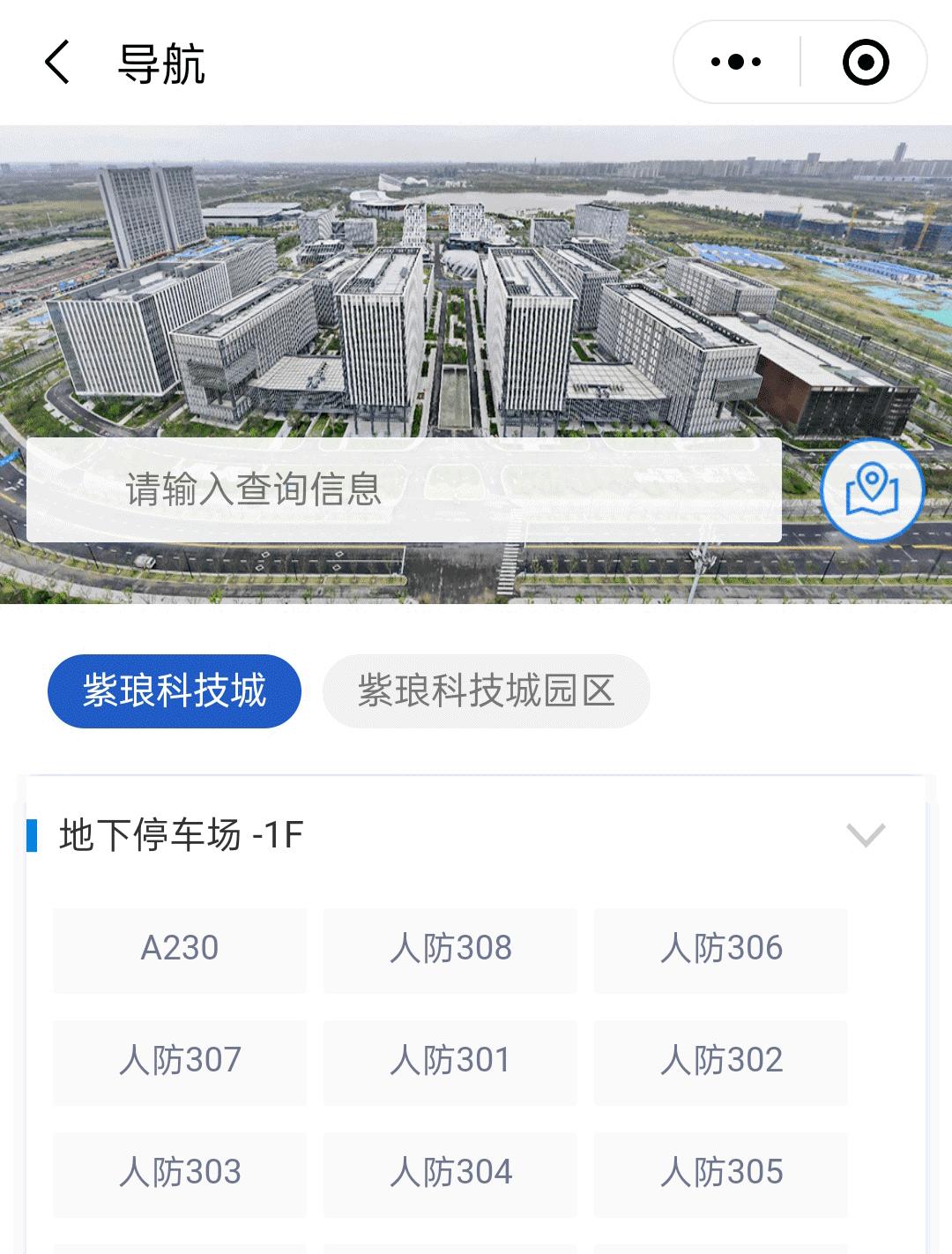Choose the 人防306 location
Screen dimensions: 952x1254
pos(721,950)
